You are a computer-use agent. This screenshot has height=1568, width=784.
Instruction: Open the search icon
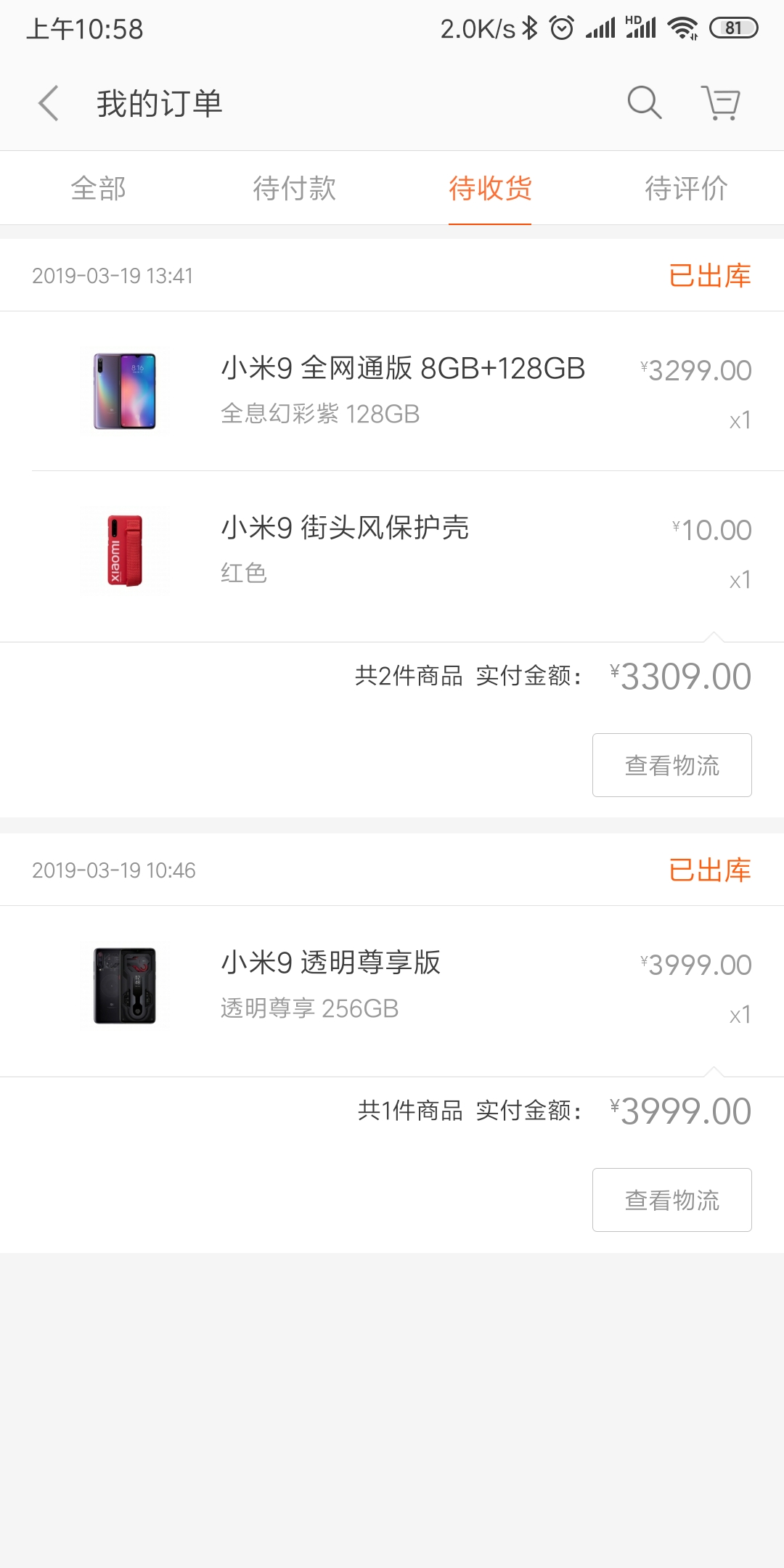click(644, 103)
